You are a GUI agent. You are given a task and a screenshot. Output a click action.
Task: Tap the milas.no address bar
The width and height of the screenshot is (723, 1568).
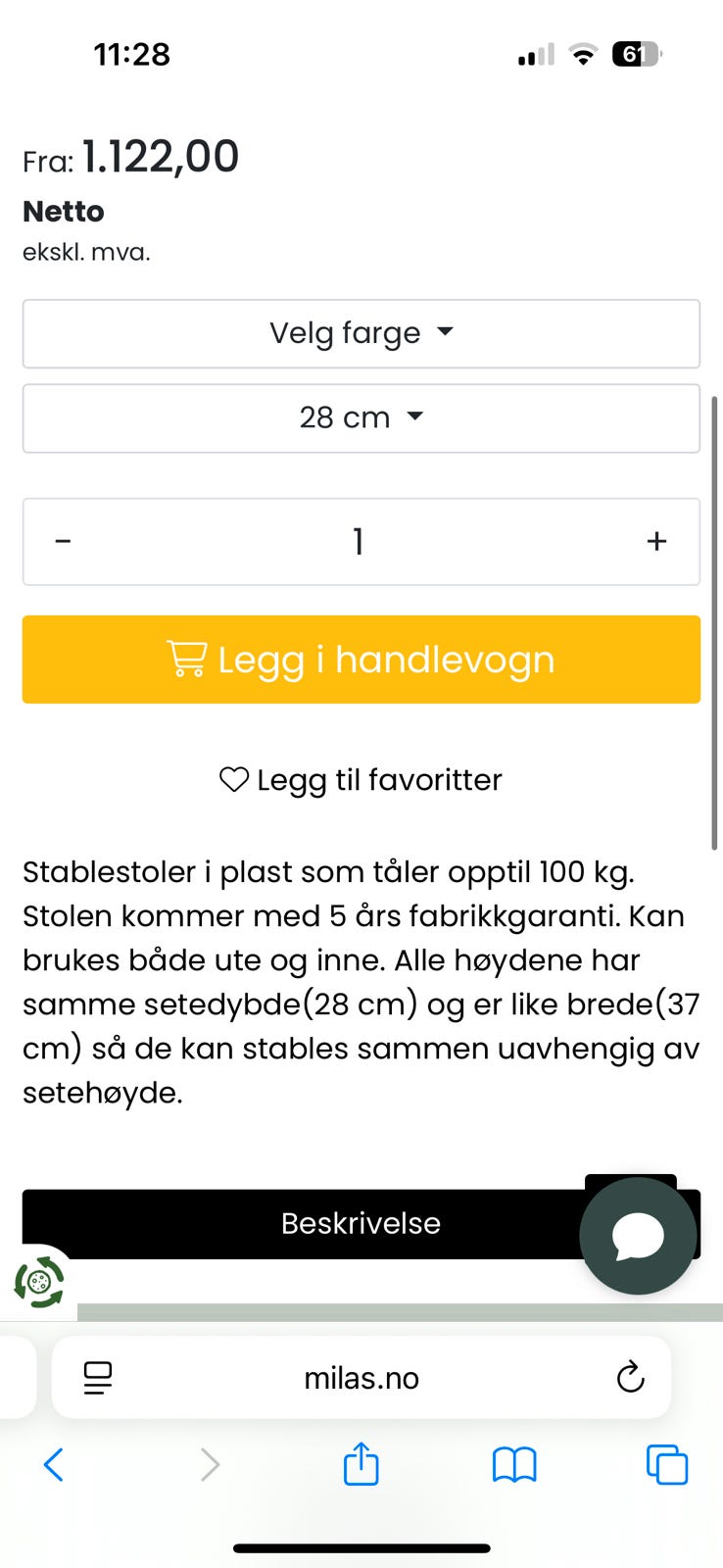361,1377
